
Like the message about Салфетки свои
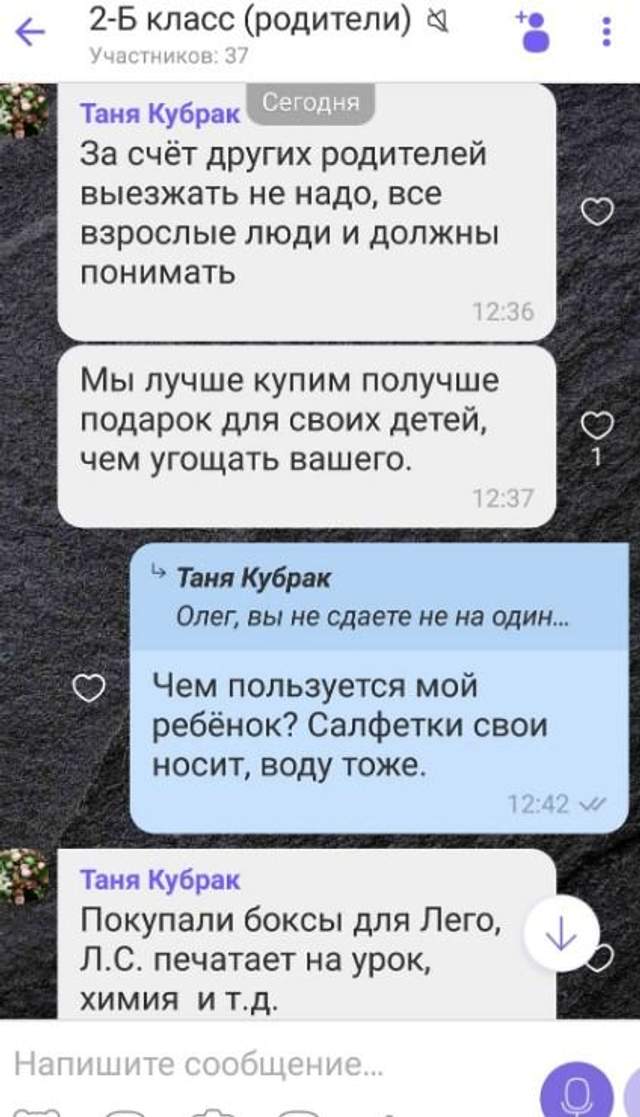point(91,688)
